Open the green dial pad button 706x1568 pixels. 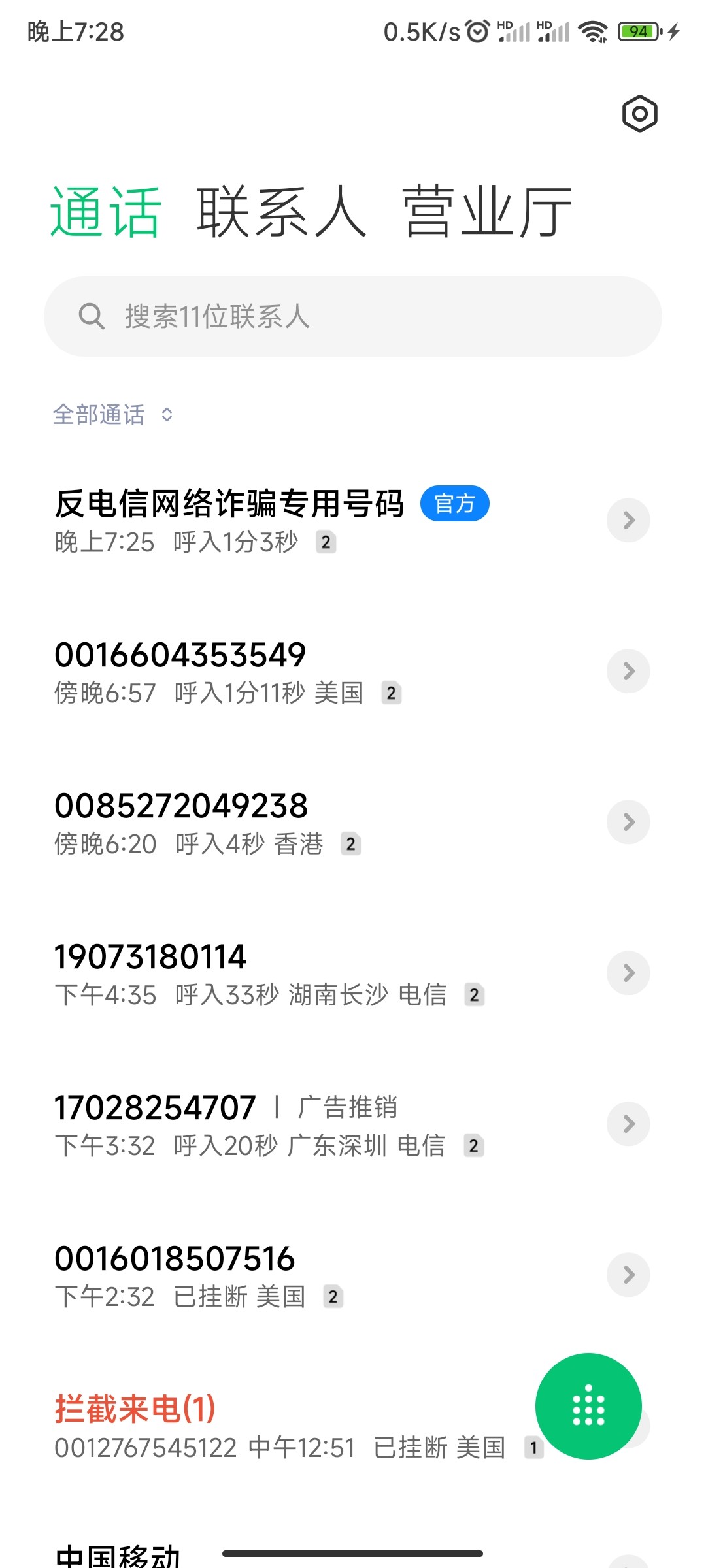pyautogui.click(x=588, y=1406)
